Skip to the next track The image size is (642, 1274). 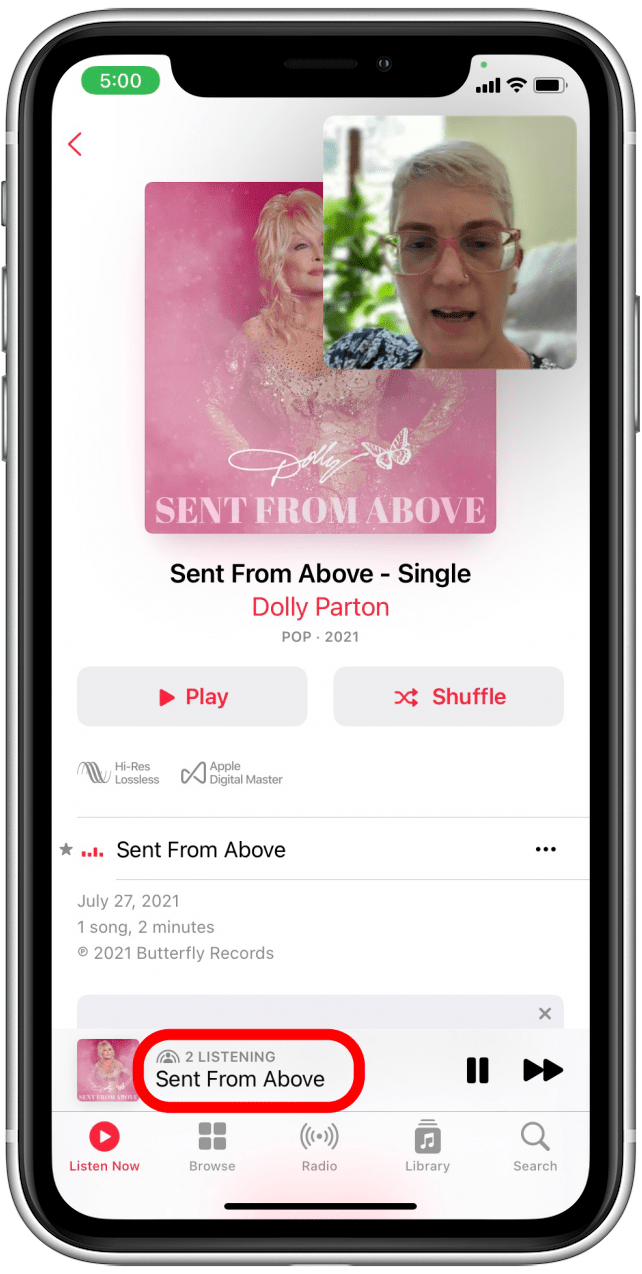(543, 1070)
